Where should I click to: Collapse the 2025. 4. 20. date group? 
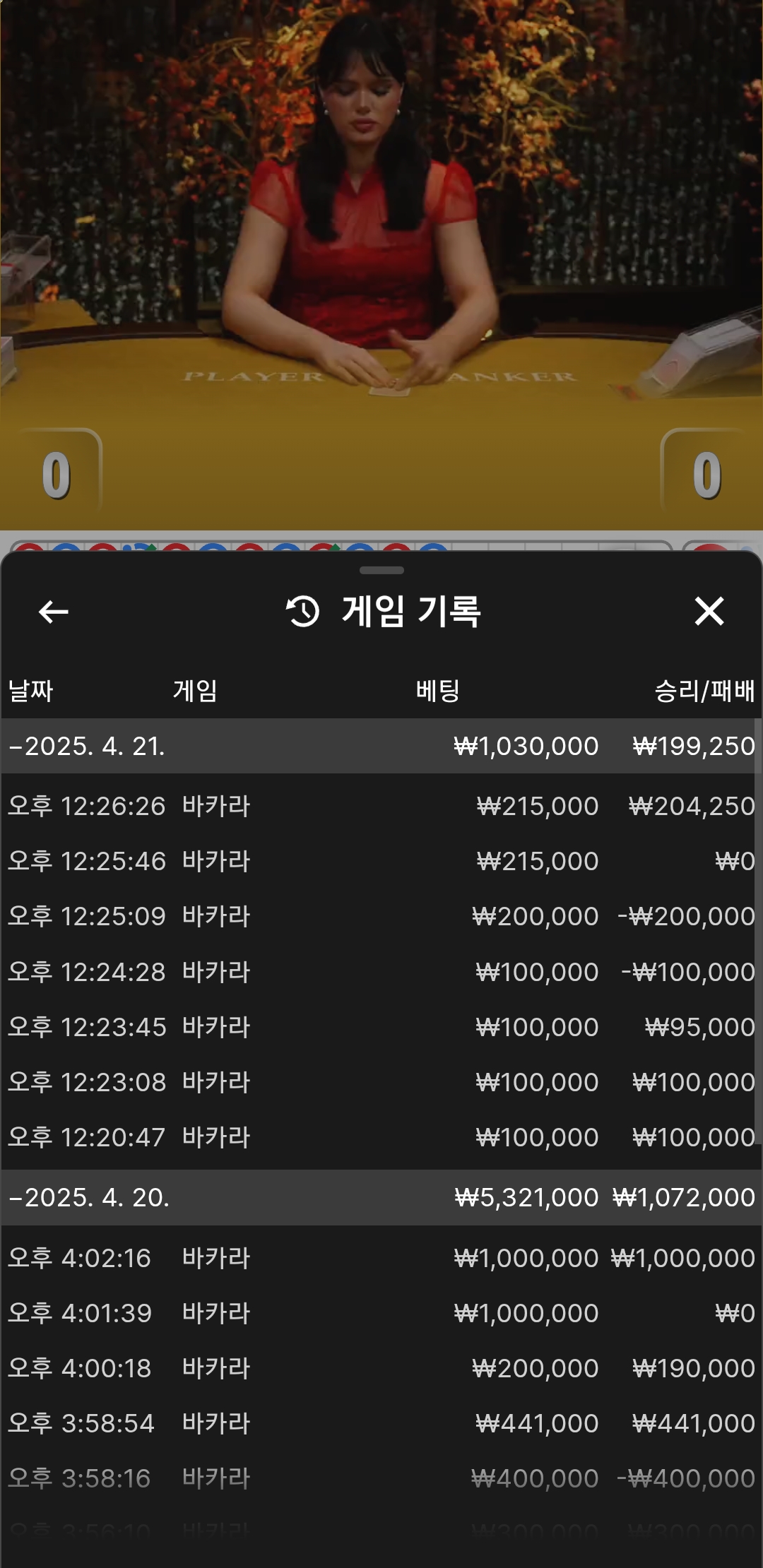[x=90, y=1198]
